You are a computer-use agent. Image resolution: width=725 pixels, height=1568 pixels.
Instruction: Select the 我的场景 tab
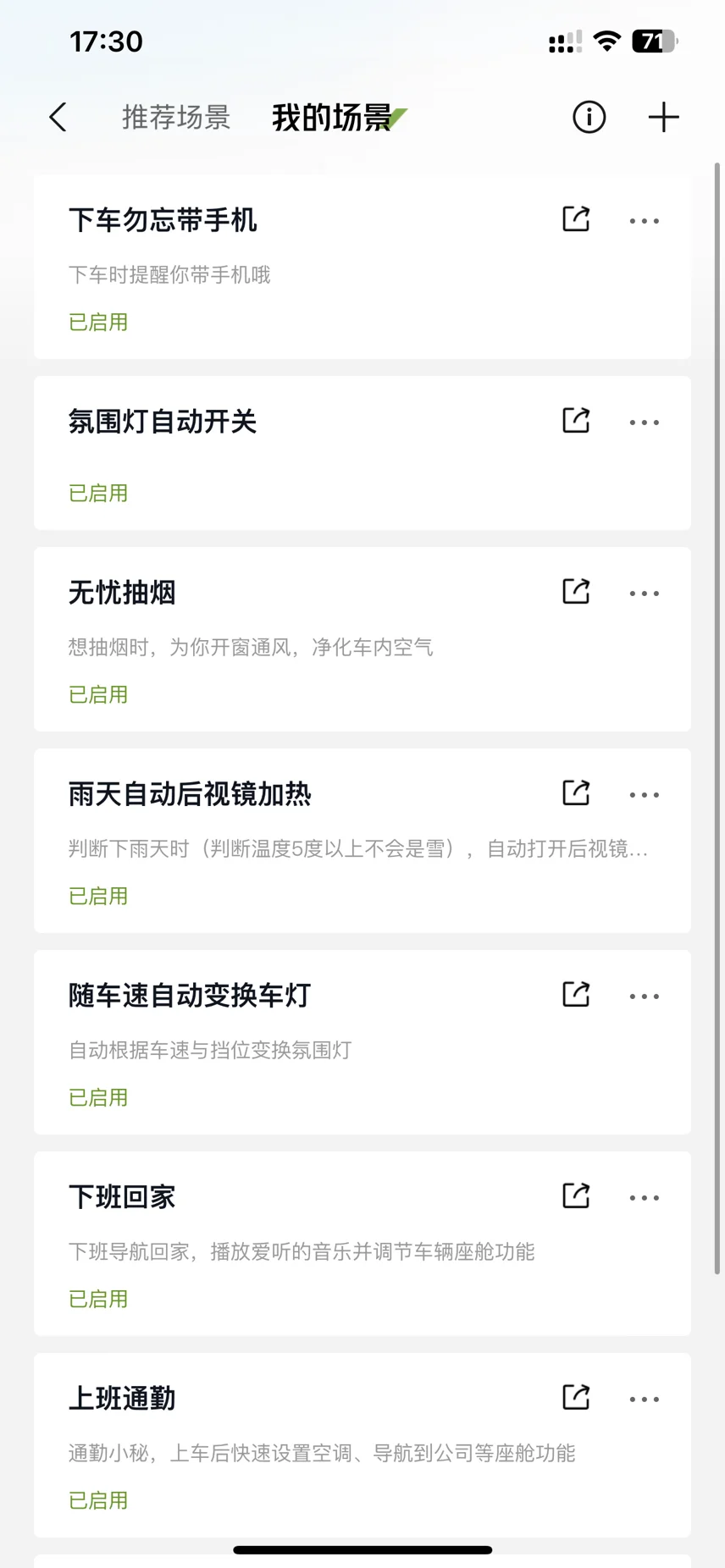click(332, 118)
